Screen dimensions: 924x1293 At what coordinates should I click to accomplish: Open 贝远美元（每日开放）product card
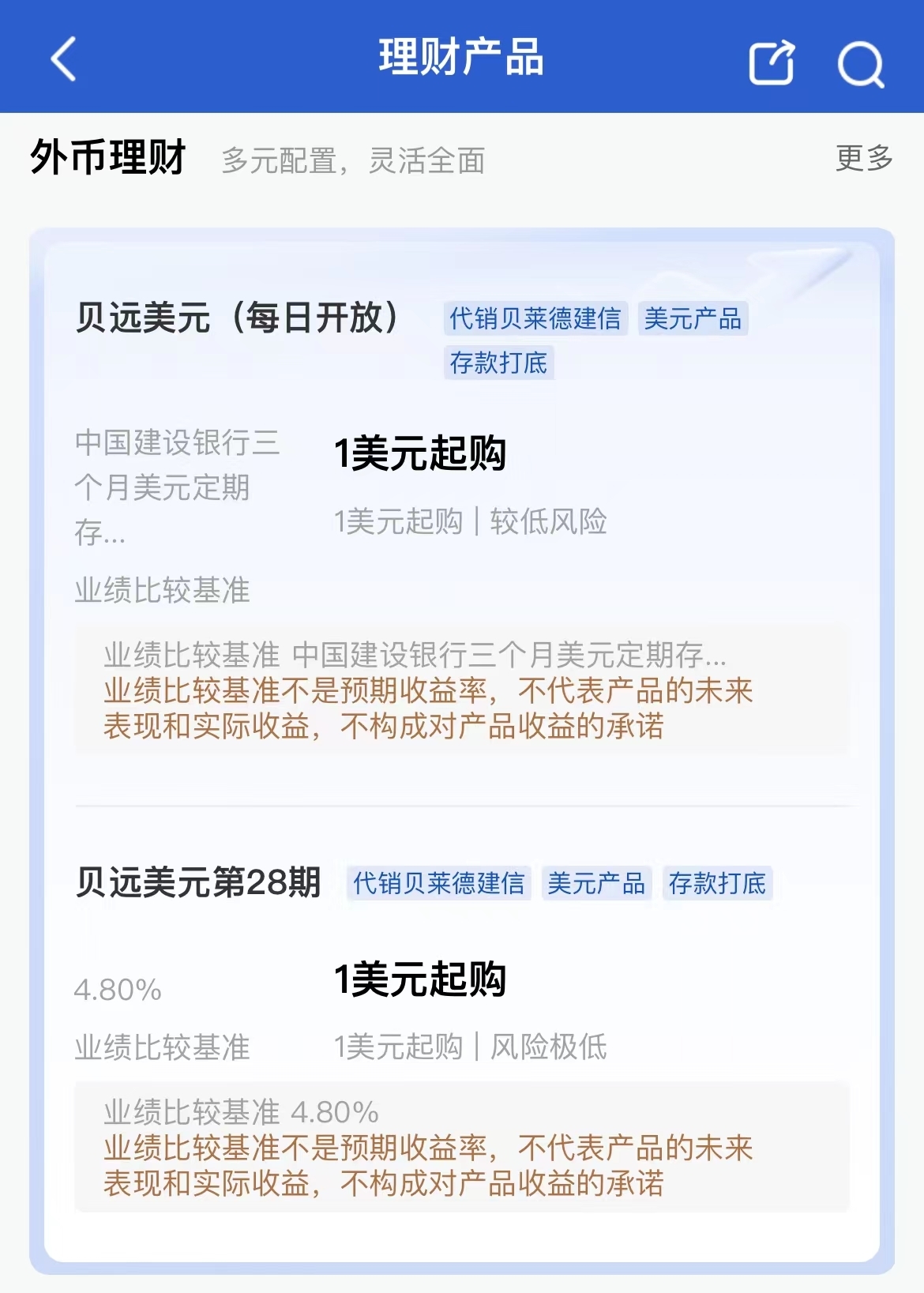pyautogui.click(x=237, y=318)
